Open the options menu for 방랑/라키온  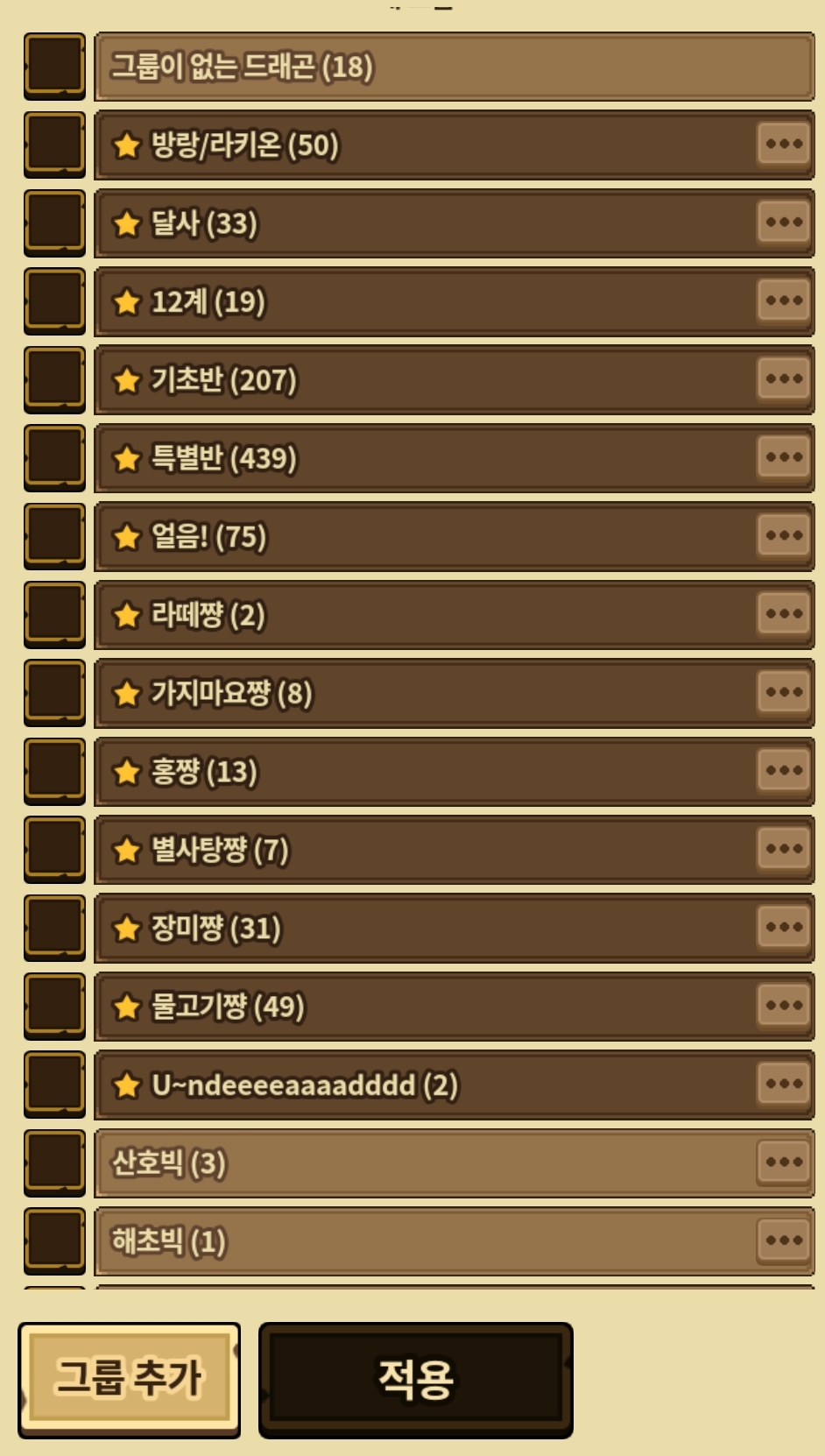coord(783,144)
